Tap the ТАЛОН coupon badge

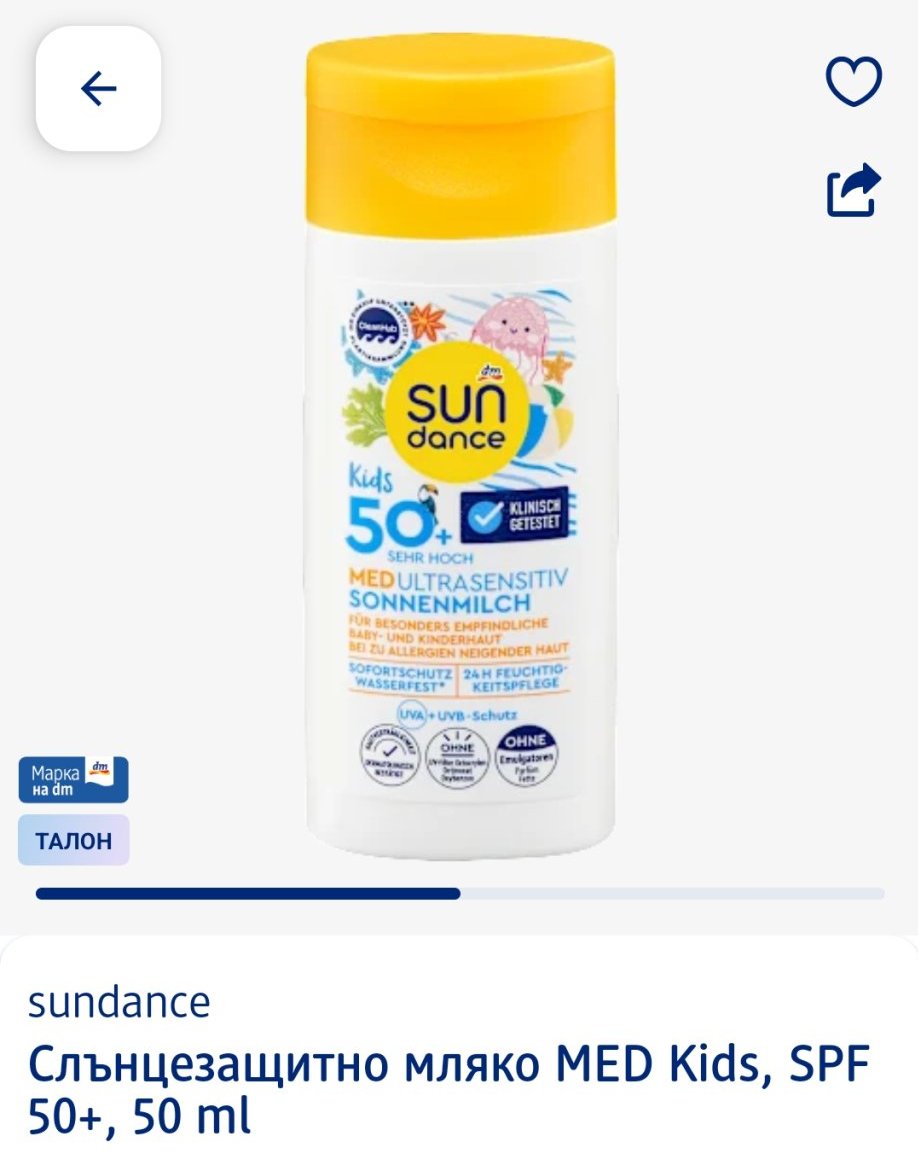pos(73,840)
